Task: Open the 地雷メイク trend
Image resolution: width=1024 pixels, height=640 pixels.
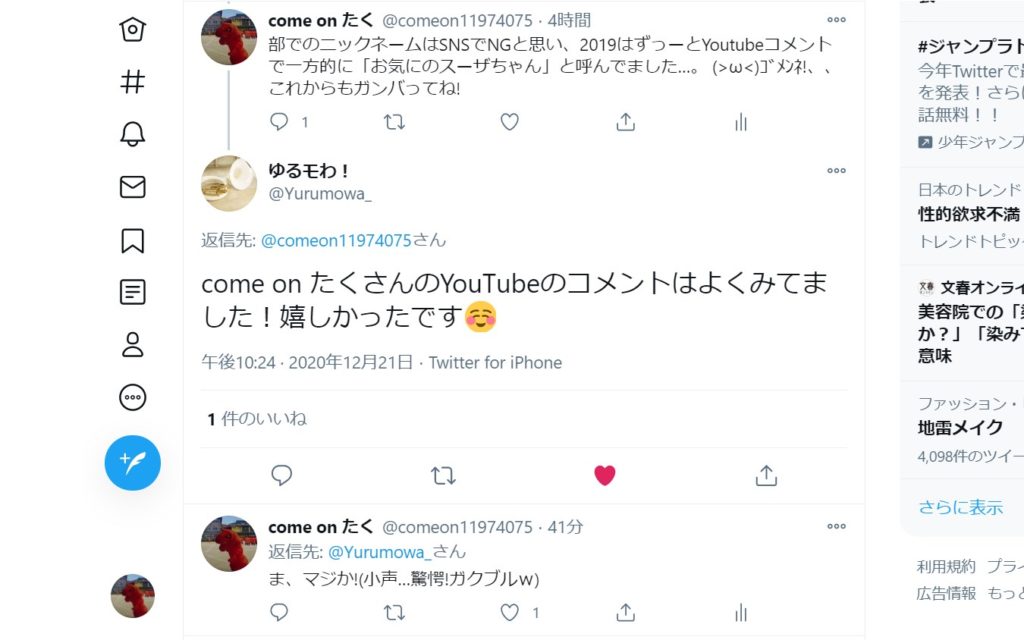Action: click(x=960, y=427)
